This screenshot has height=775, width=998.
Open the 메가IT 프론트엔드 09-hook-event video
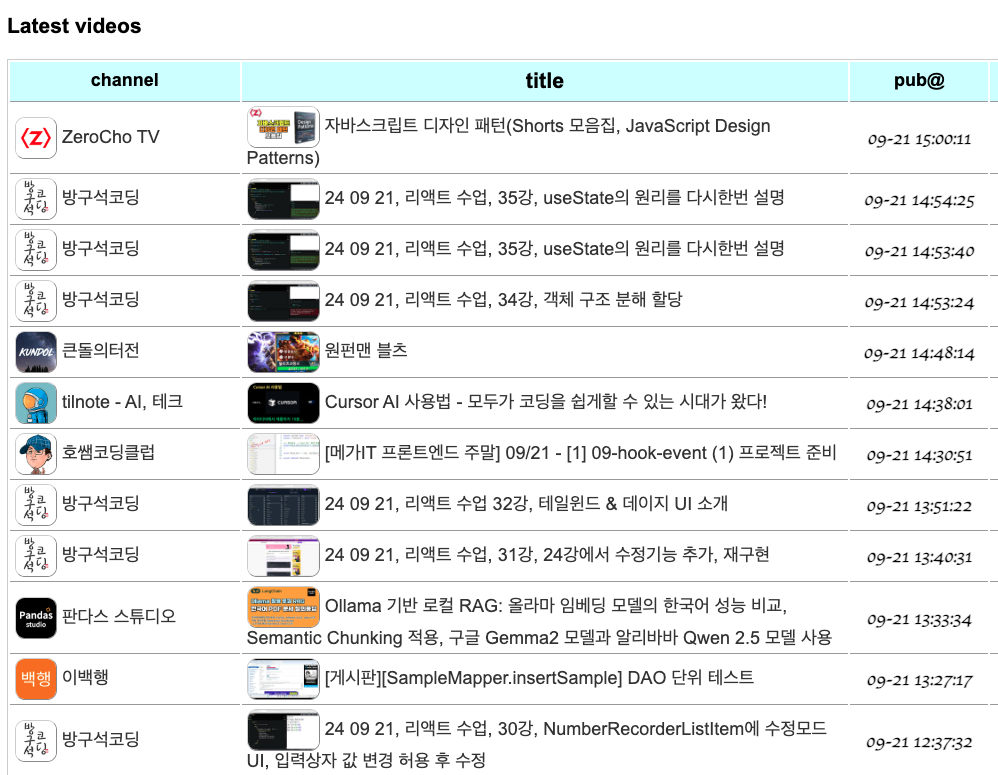(580, 452)
